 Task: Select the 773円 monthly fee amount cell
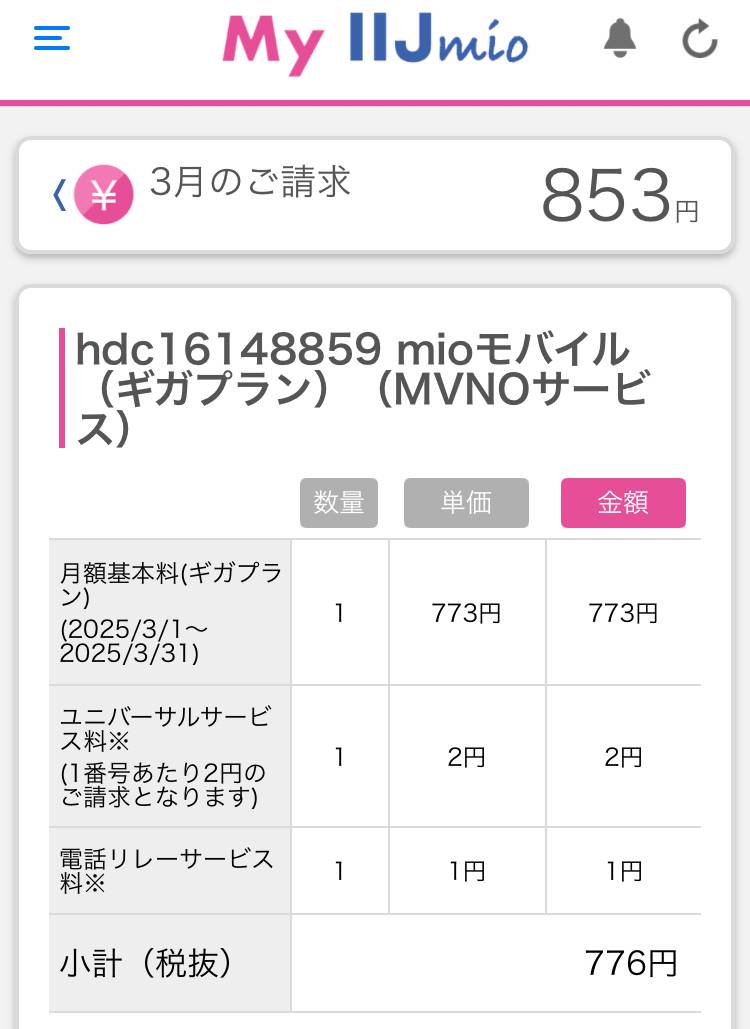coord(623,611)
